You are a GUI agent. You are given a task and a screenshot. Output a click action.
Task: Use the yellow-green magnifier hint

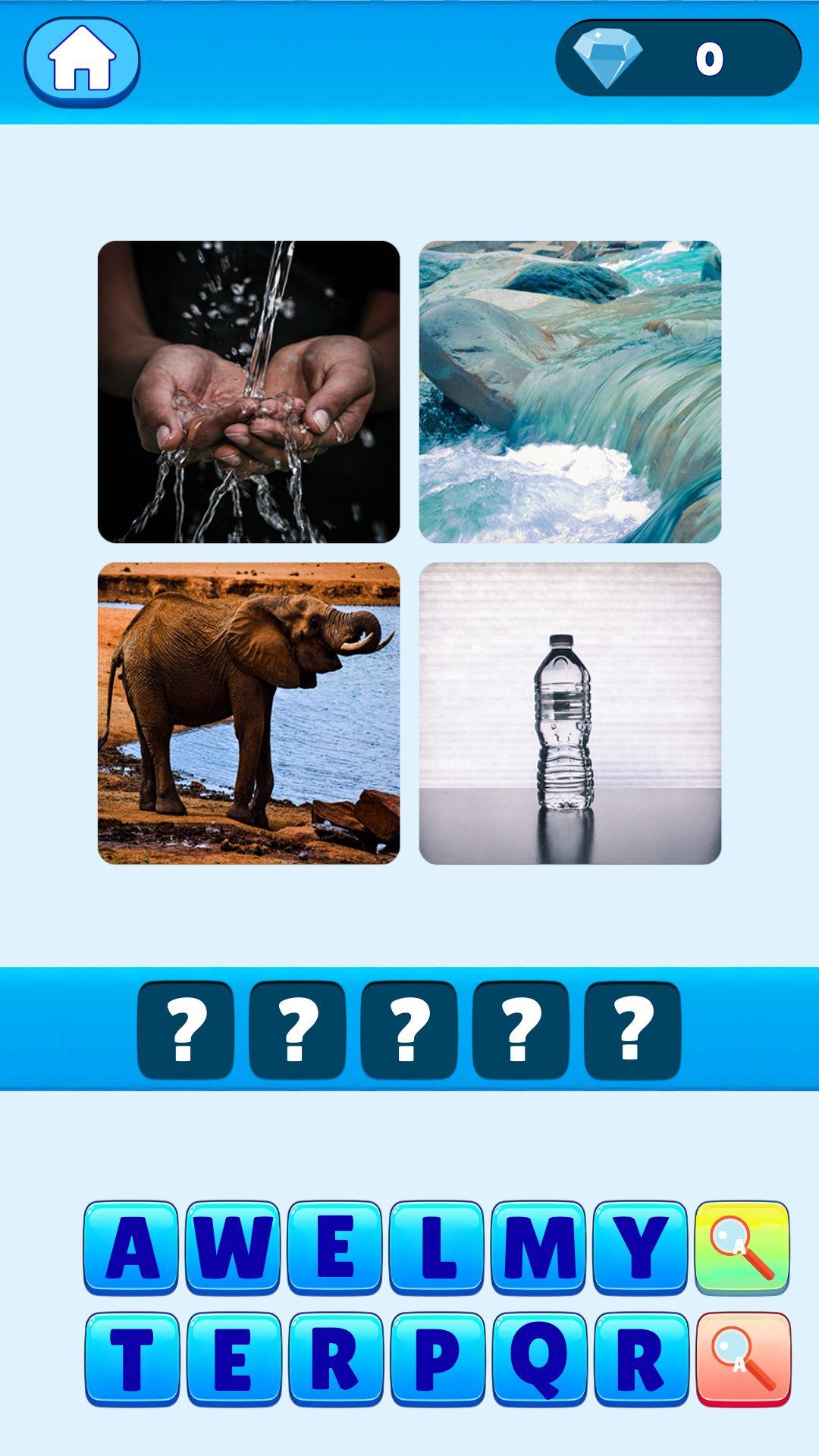(742, 1247)
